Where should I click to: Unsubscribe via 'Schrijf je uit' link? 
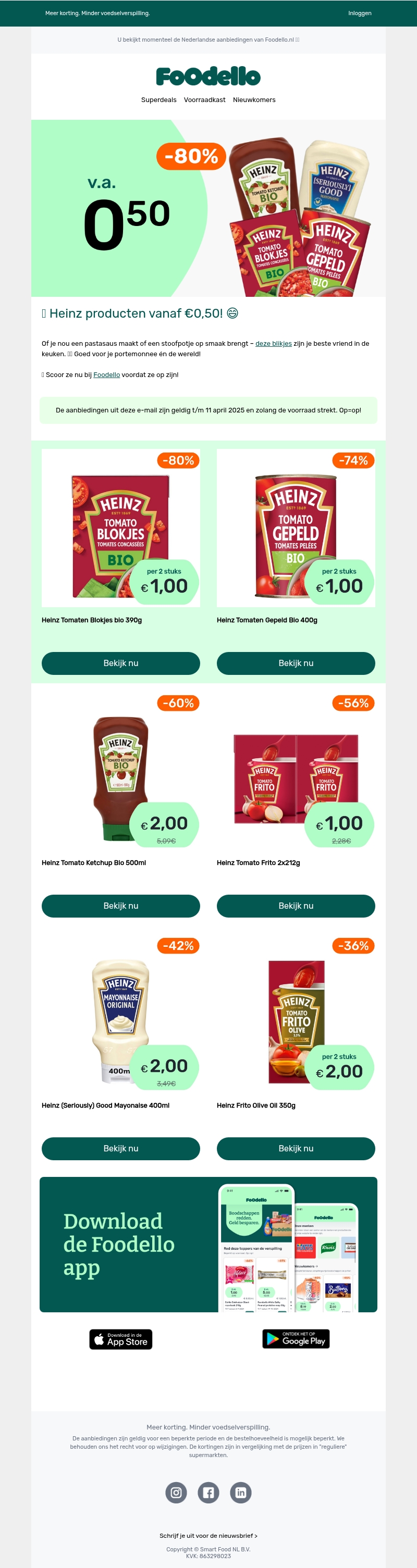pos(208,1535)
